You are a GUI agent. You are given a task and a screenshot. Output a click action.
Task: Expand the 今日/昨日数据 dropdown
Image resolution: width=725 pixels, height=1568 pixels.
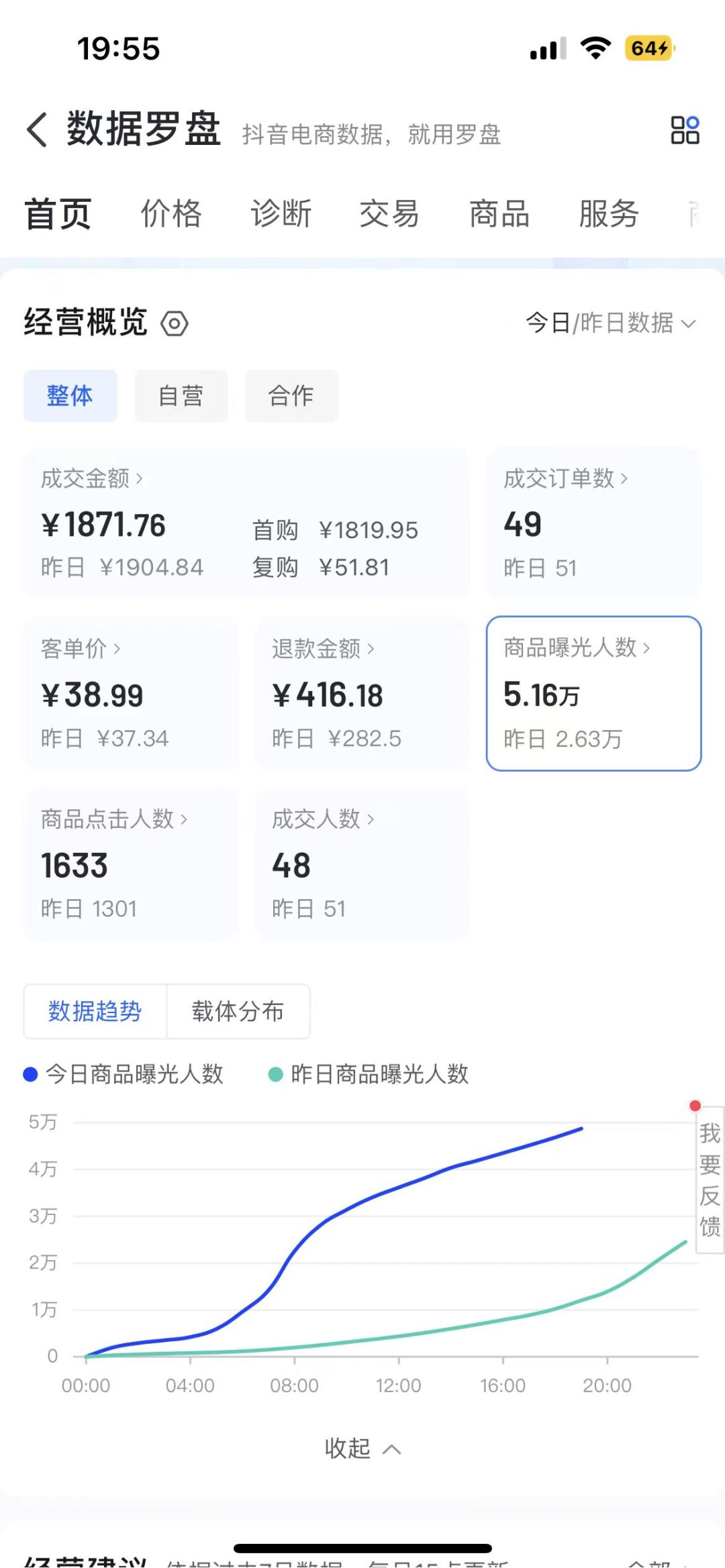point(610,323)
